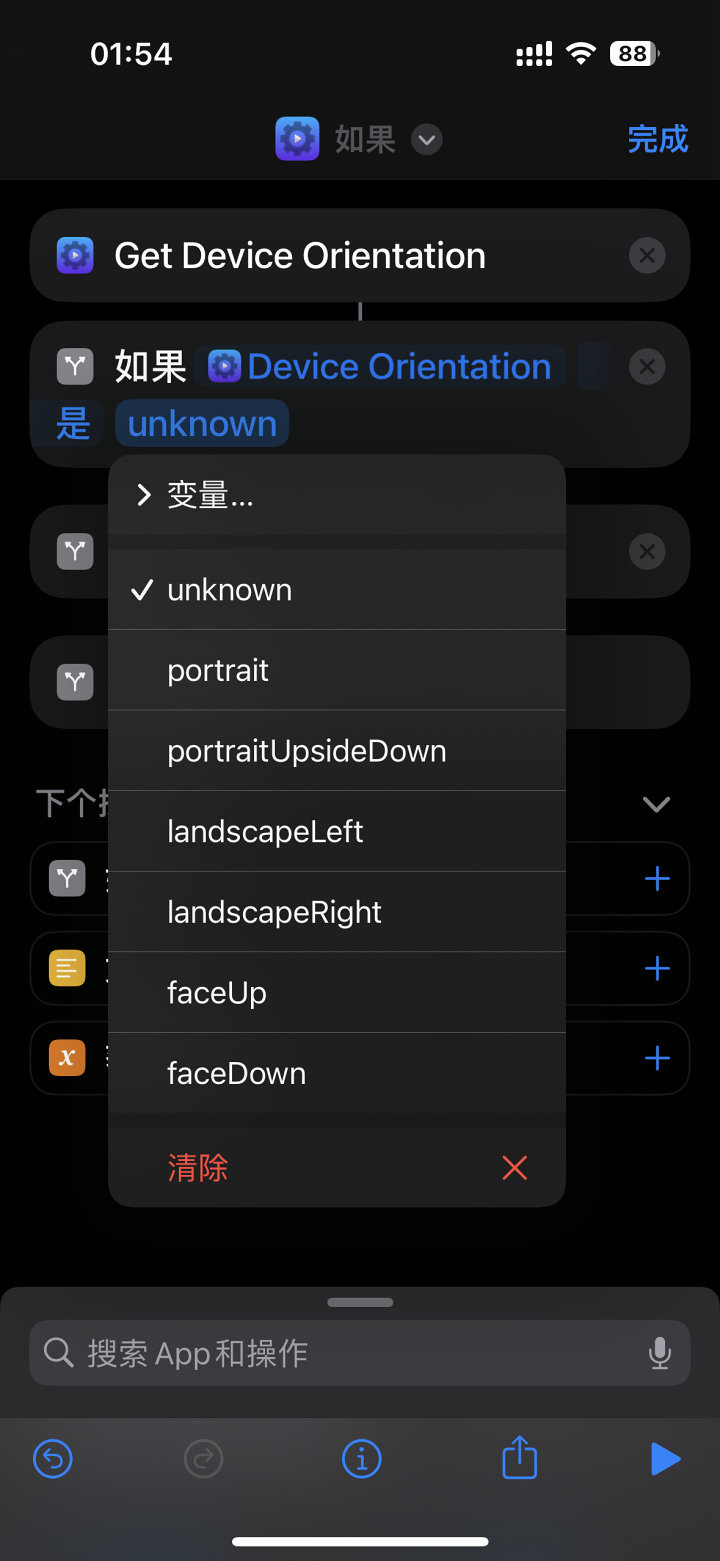The image size is (720, 1561).
Task: Undo the last change
Action: pos(53,1460)
